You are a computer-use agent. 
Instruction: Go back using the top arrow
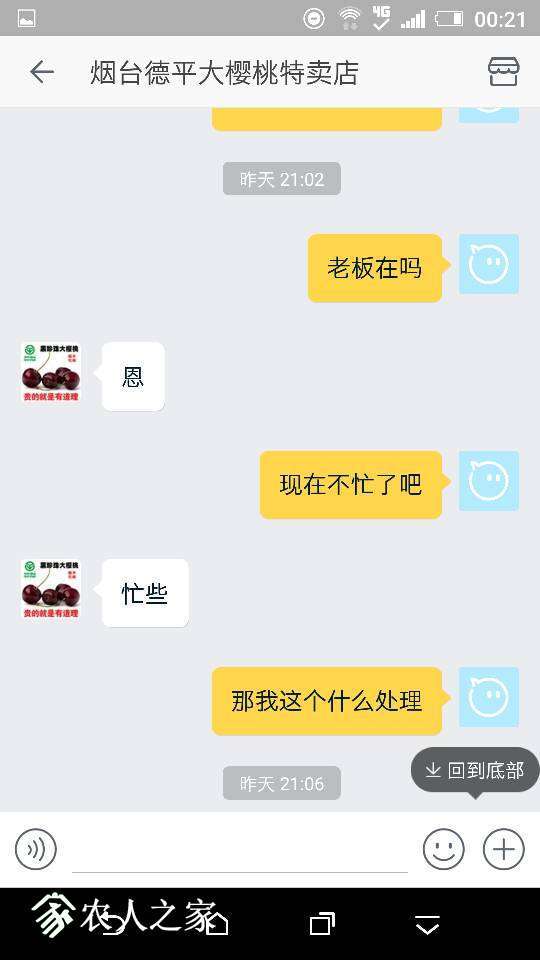42,72
